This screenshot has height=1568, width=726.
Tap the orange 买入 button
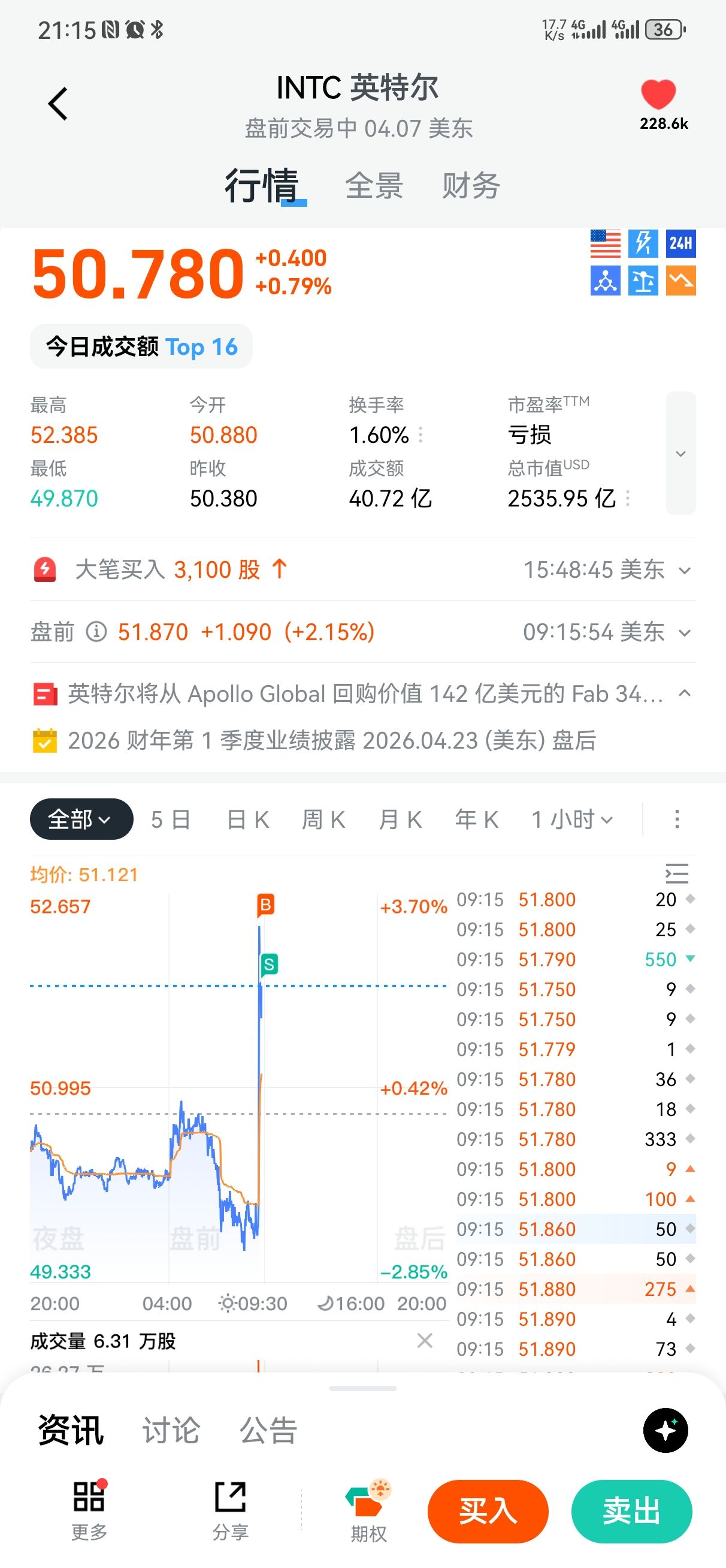[x=488, y=1512]
